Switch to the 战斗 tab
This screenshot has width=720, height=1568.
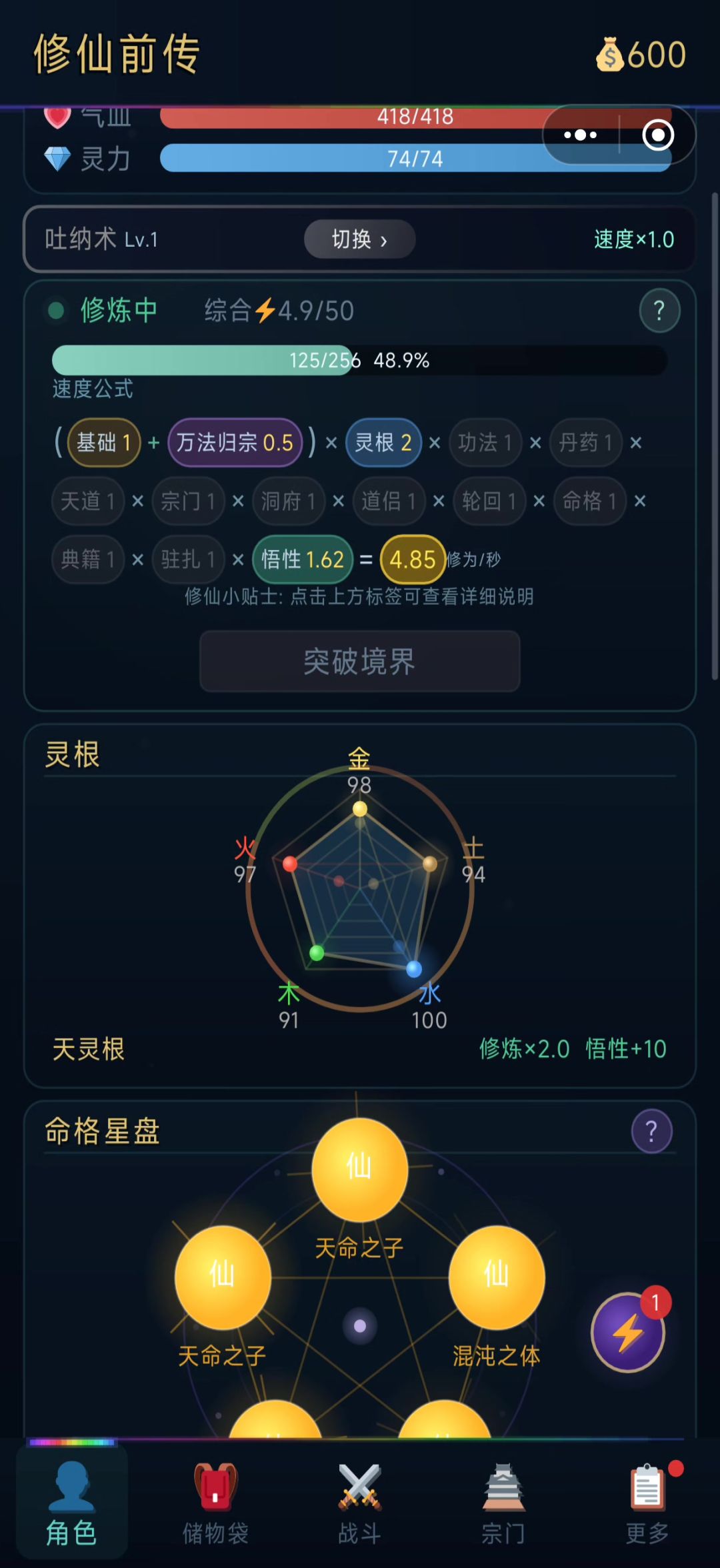(x=359, y=1504)
